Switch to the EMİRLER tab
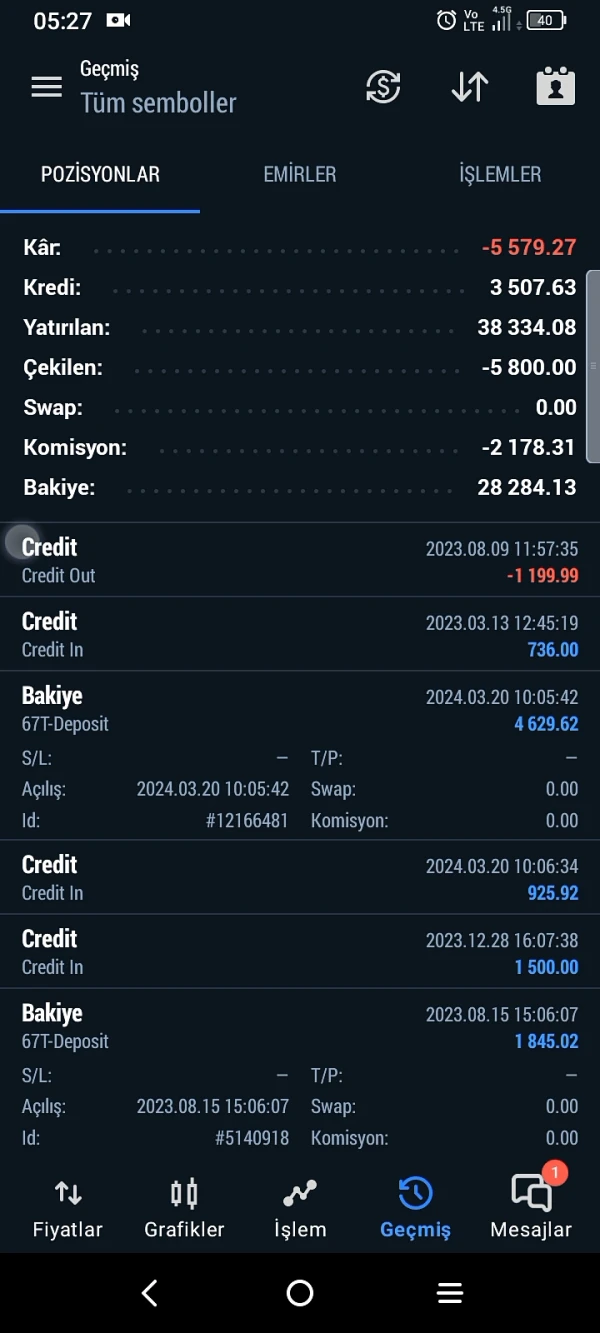The image size is (600, 1333). tap(299, 174)
